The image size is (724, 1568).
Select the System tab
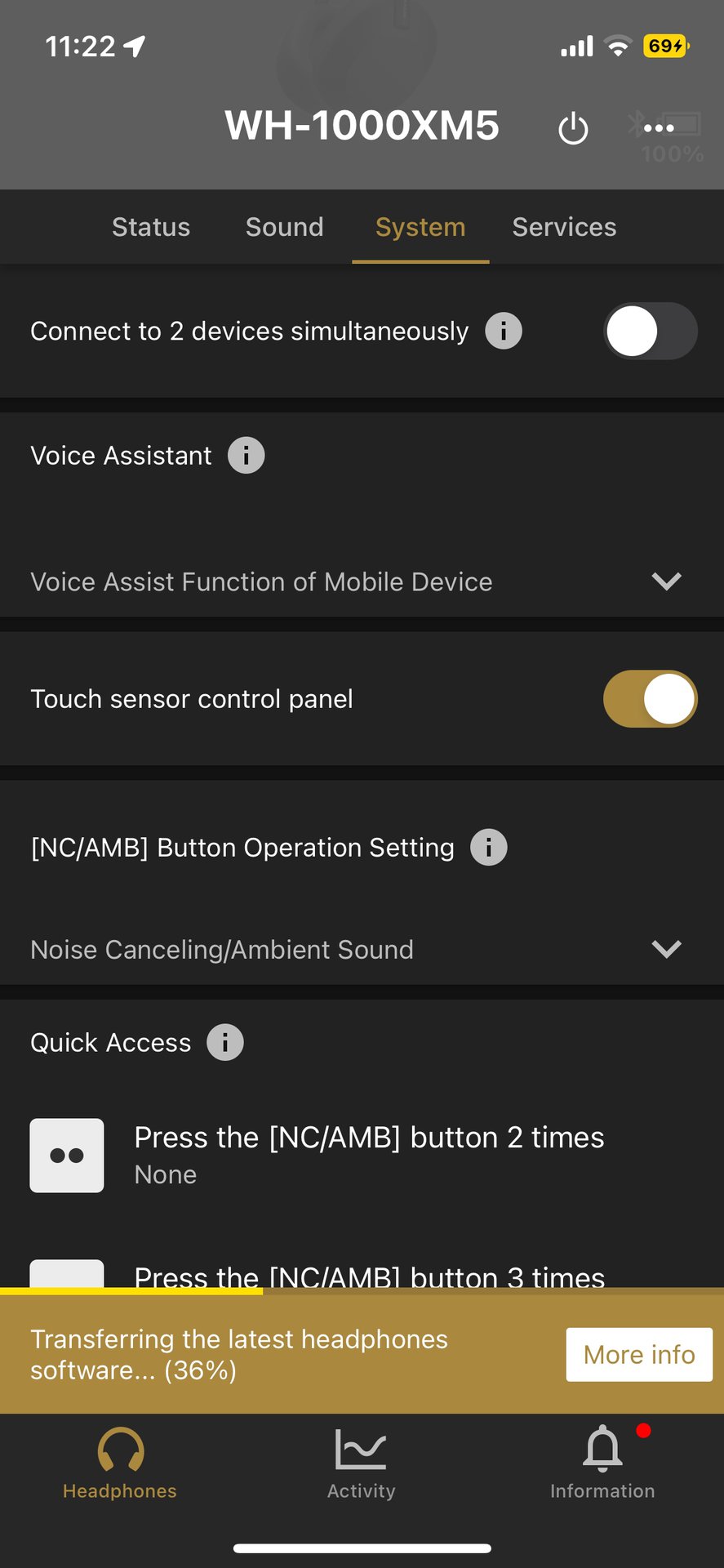pyautogui.click(x=420, y=227)
